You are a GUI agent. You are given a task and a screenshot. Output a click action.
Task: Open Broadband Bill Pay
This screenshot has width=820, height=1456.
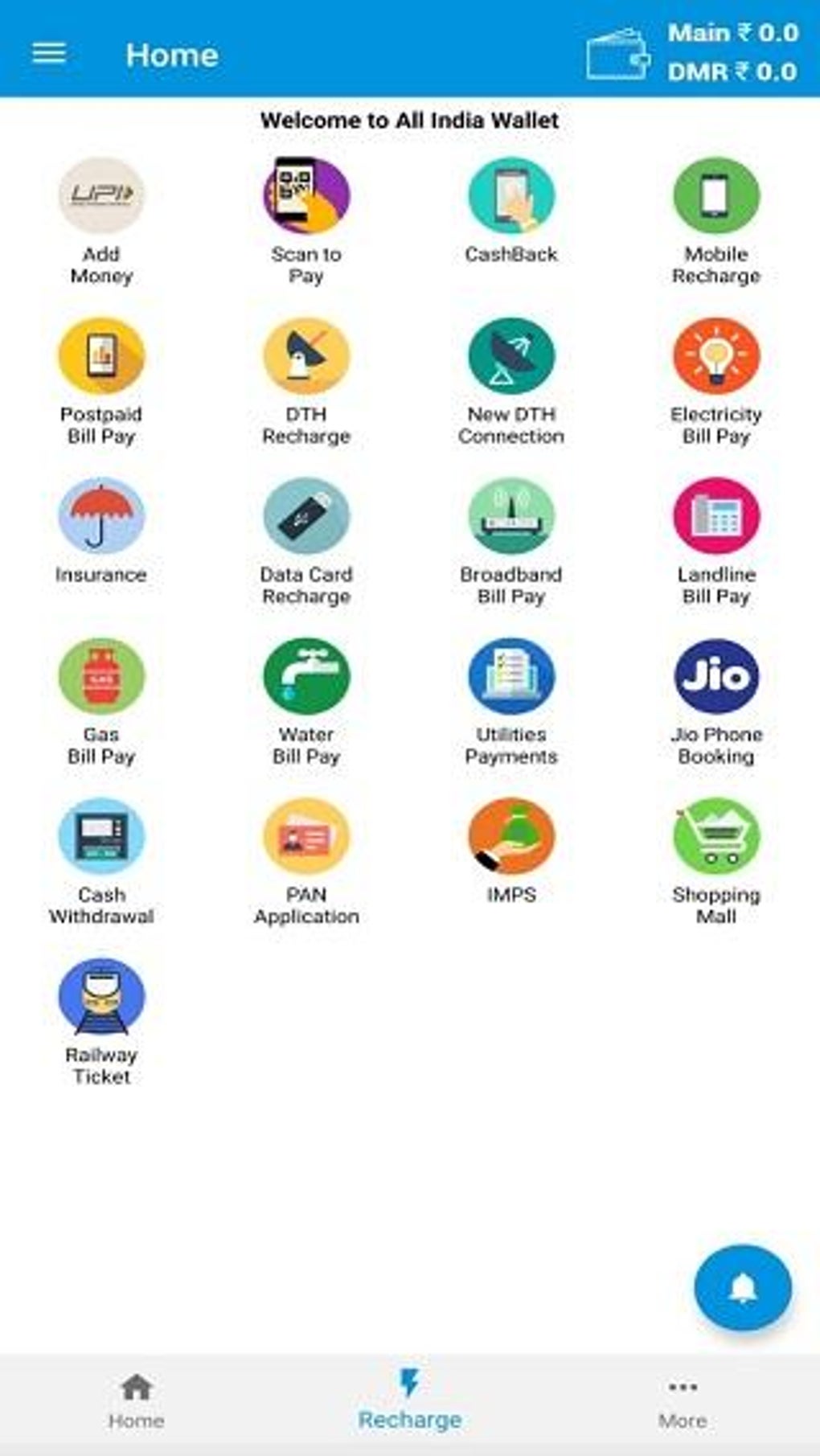pyautogui.click(x=511, y=516)
